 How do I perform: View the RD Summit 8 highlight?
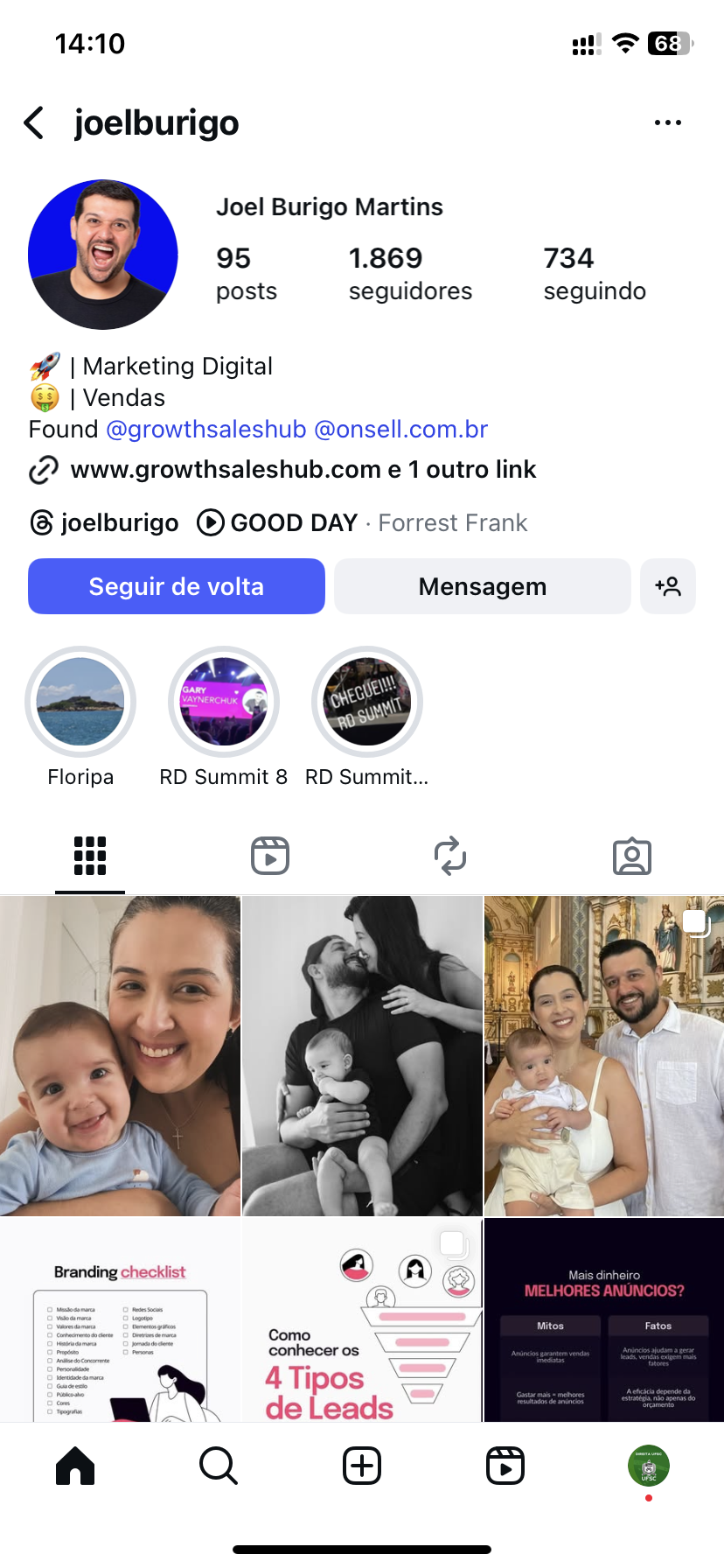point(224,702)
